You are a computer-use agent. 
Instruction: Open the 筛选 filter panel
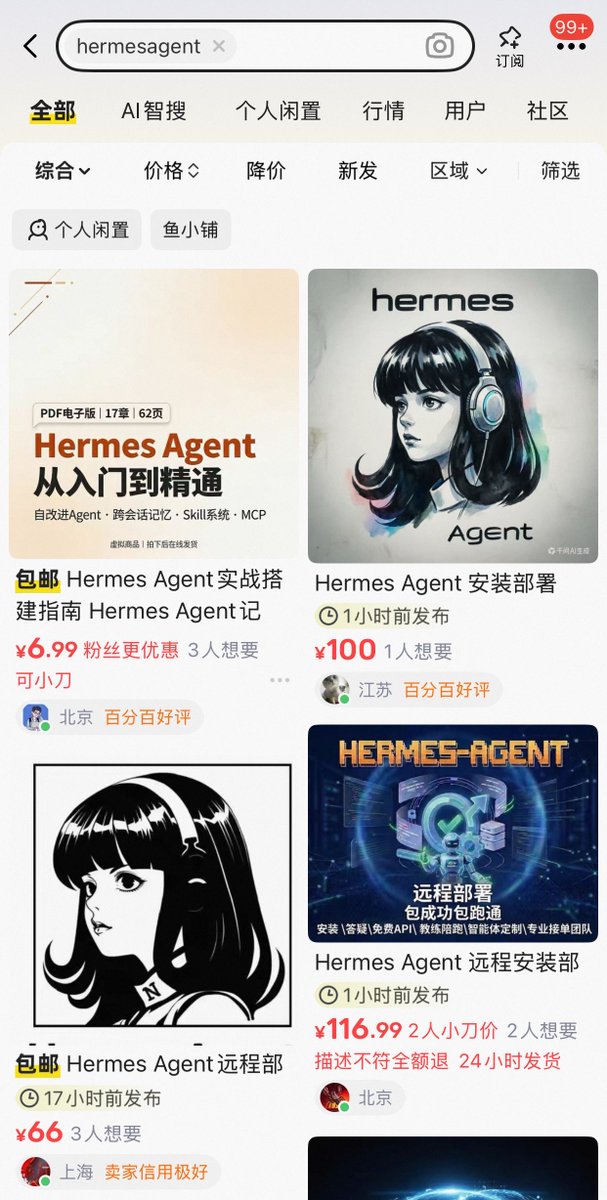click(x=560, y=171)
